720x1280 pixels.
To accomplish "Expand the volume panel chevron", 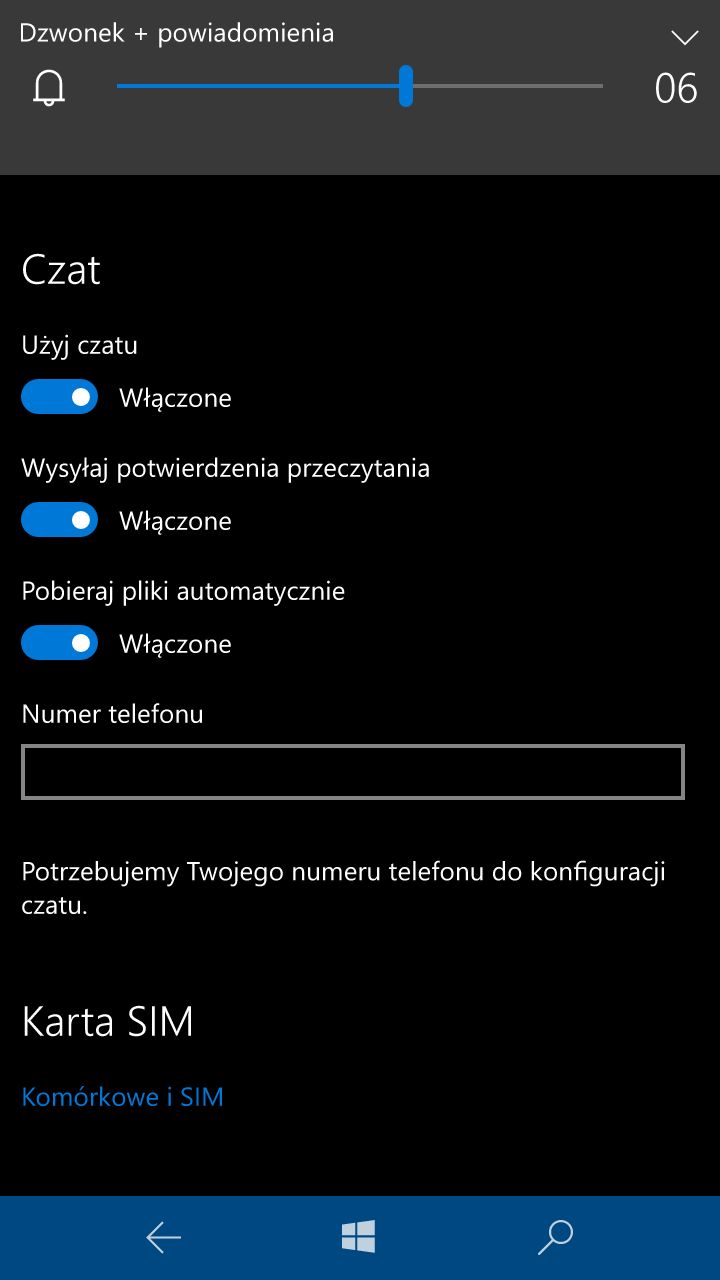I will pyautogui.click(x=684, y=38).
